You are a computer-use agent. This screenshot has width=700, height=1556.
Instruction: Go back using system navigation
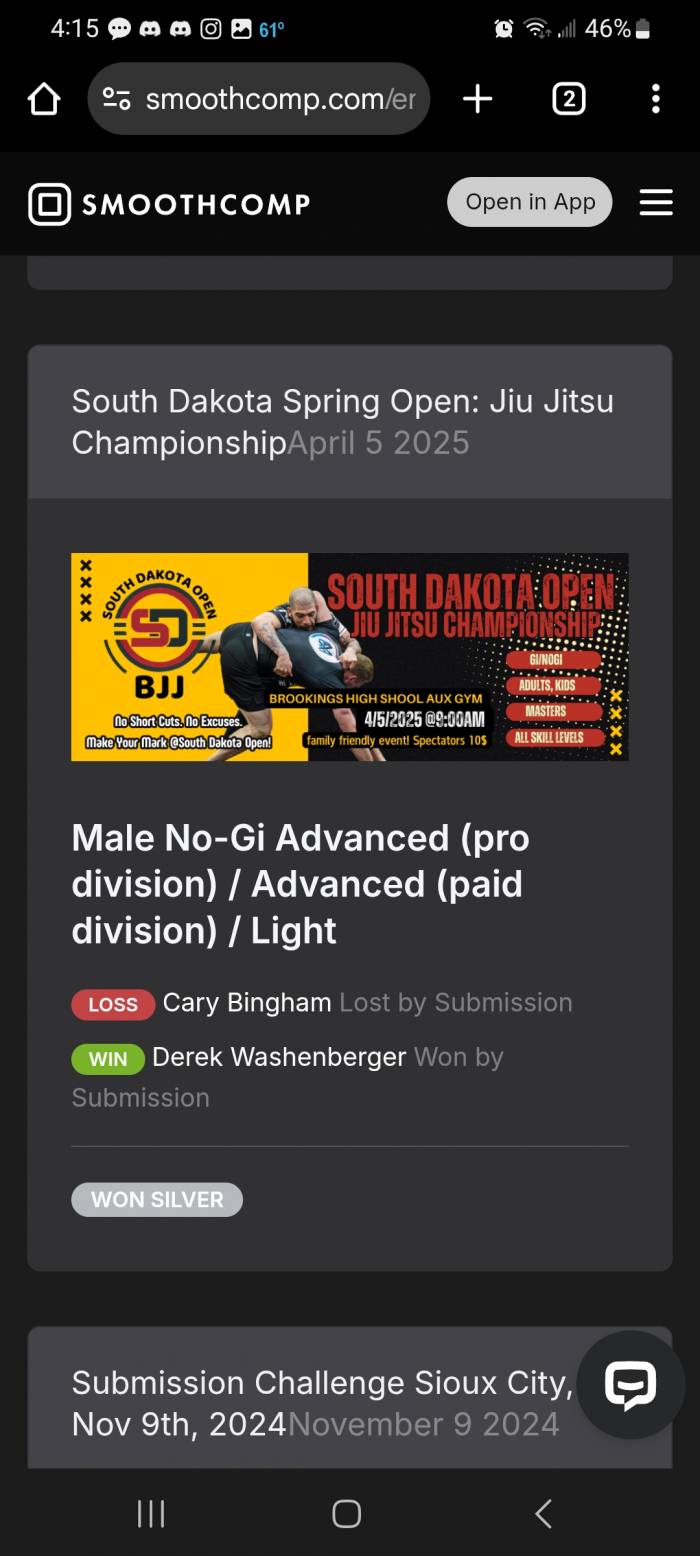[543, 1514]
